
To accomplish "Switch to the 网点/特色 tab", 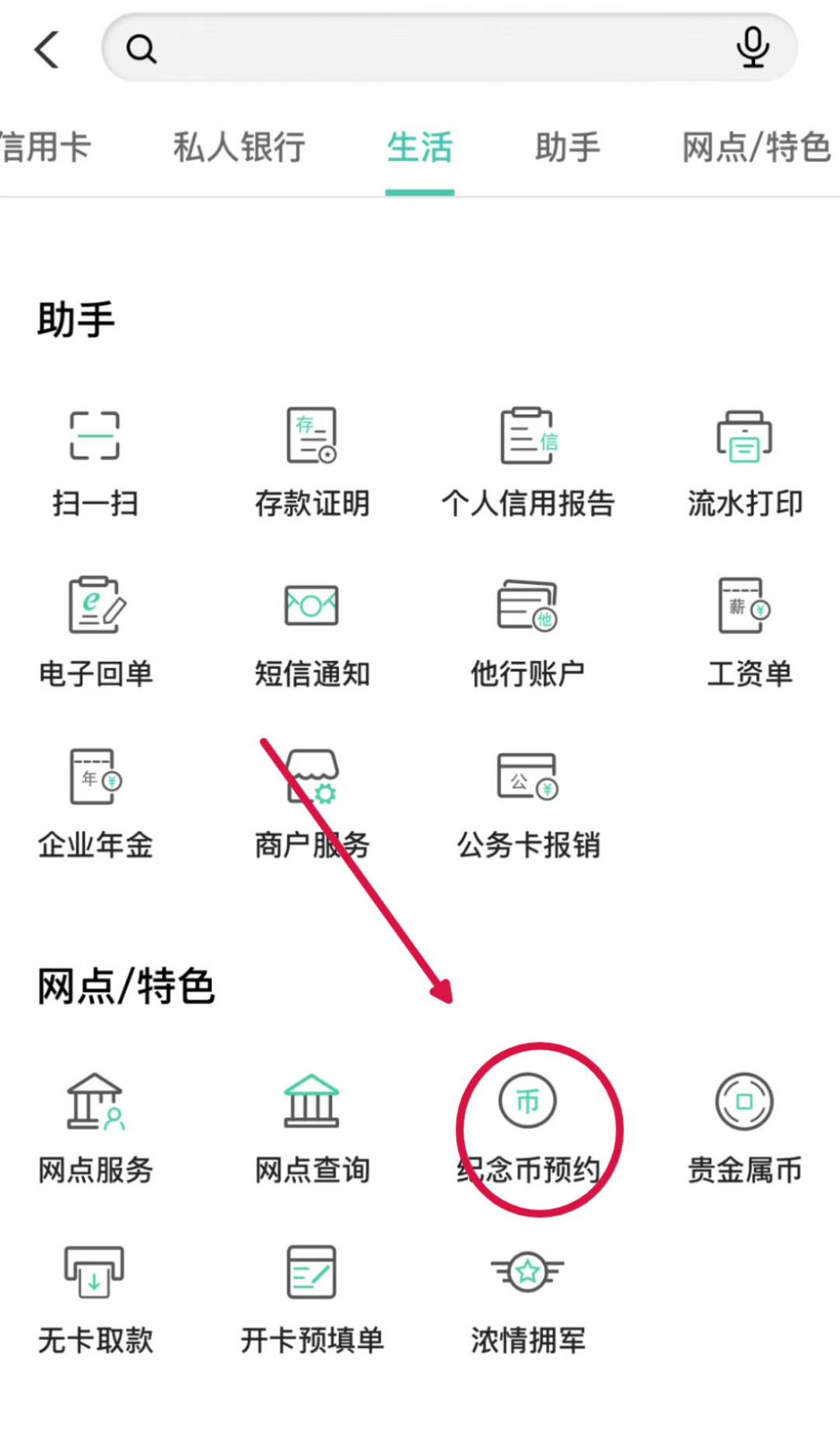I will click(x=757, y=147).
